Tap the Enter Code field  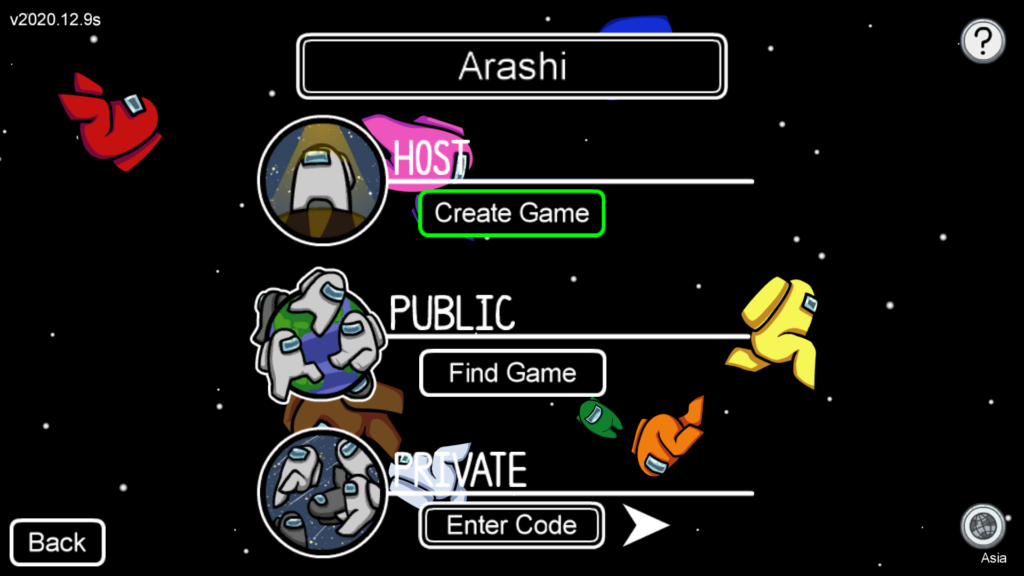click(512, 525)
